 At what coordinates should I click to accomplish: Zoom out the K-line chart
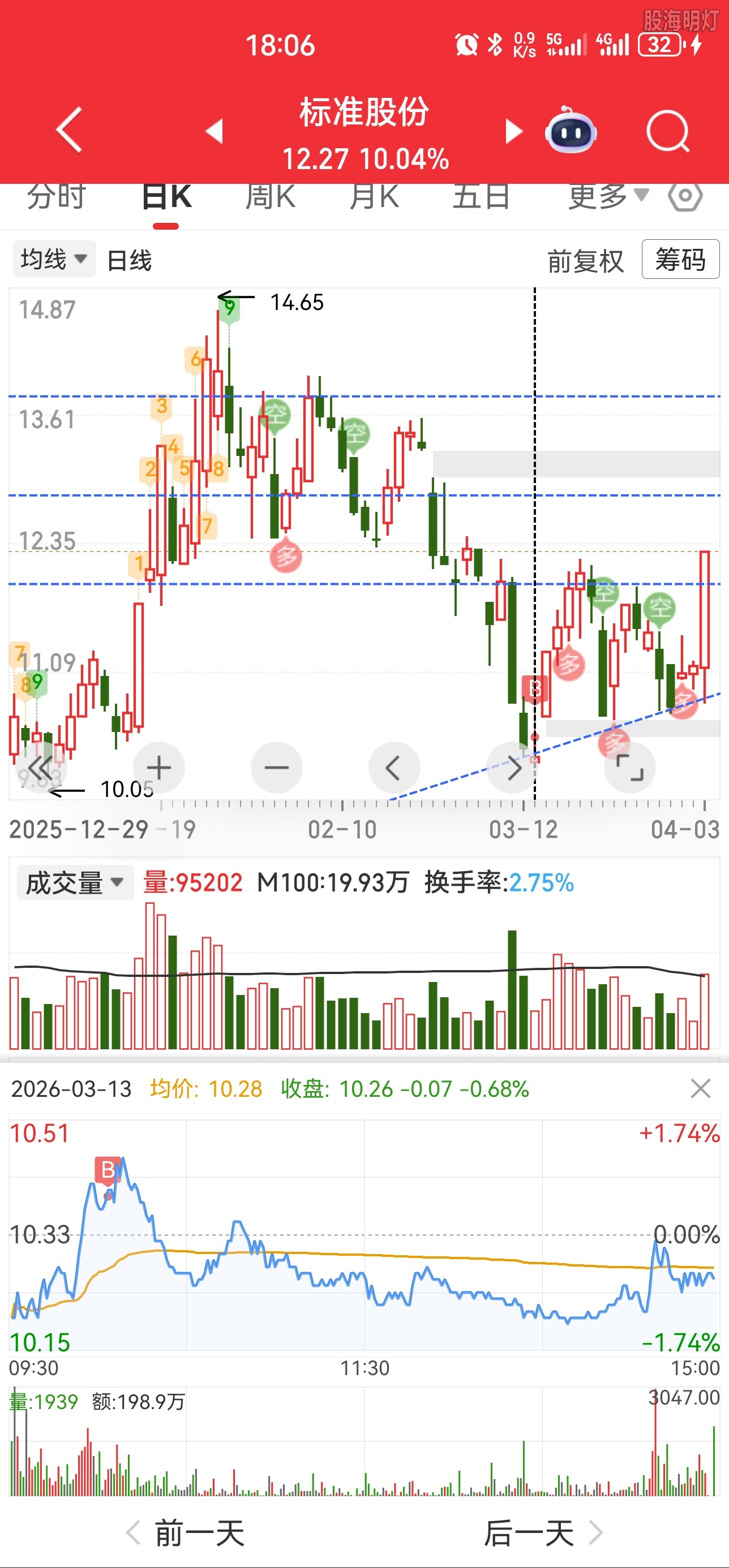(x=277, y=768)
